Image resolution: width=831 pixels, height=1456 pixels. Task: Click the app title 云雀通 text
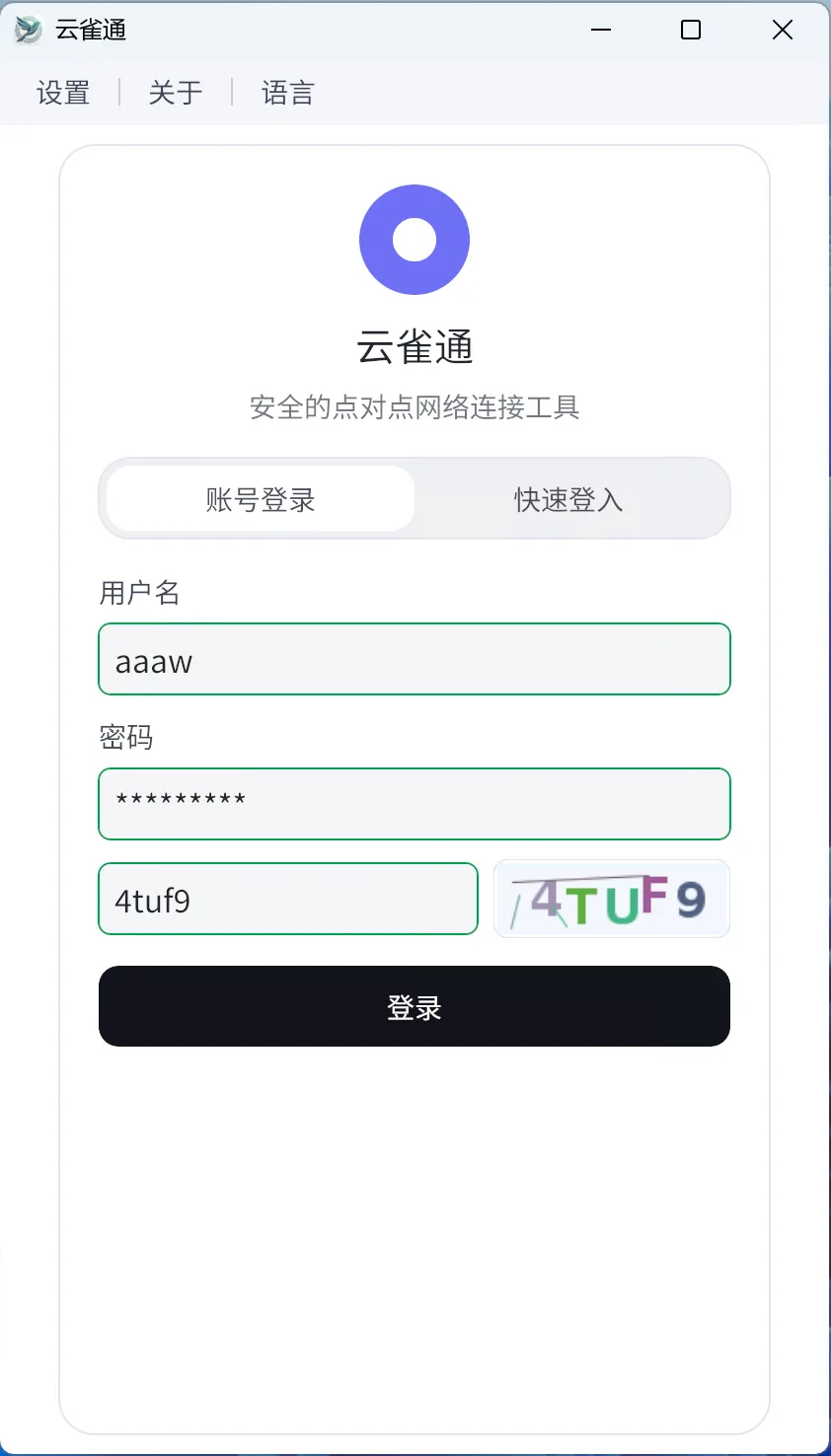click(415, 347)
